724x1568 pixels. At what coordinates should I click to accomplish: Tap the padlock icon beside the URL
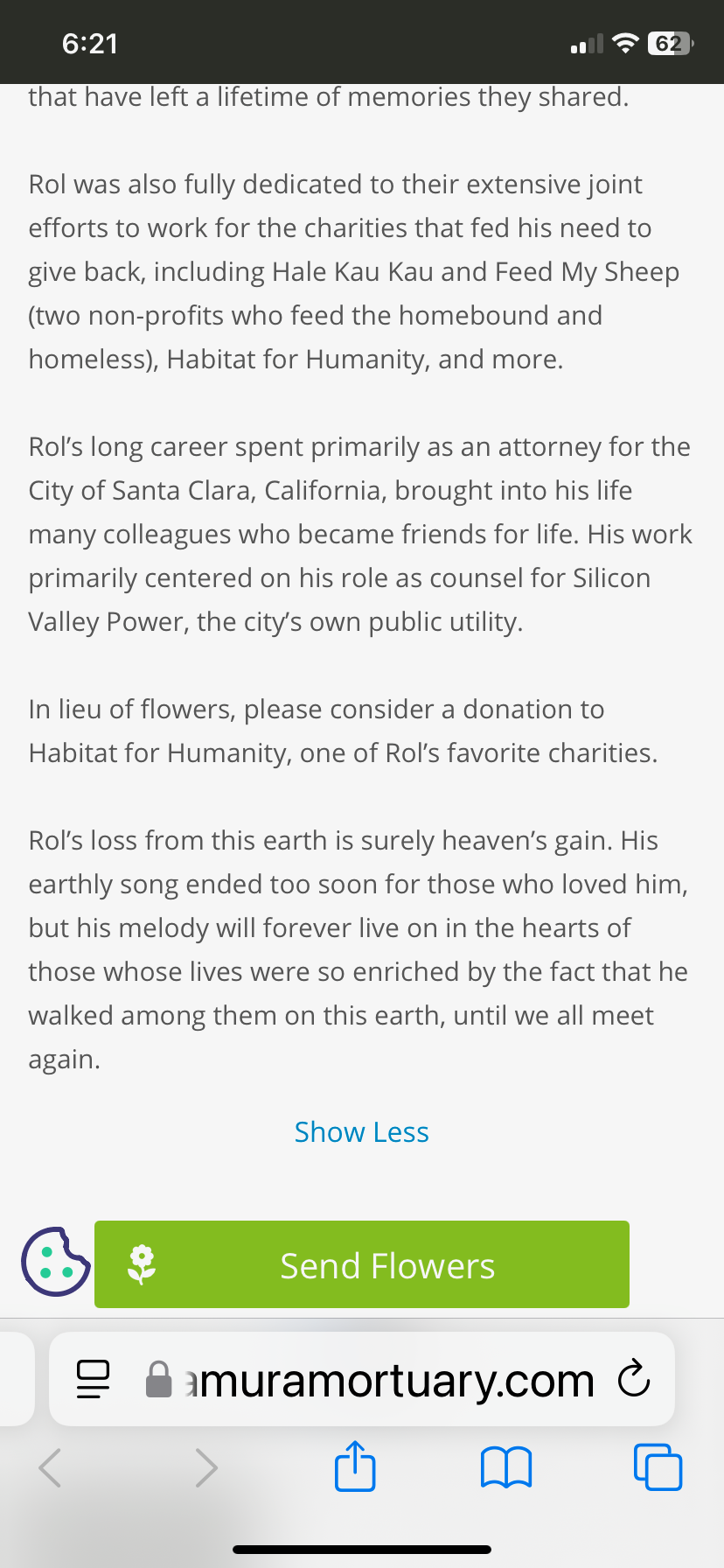click(158, 1379)
